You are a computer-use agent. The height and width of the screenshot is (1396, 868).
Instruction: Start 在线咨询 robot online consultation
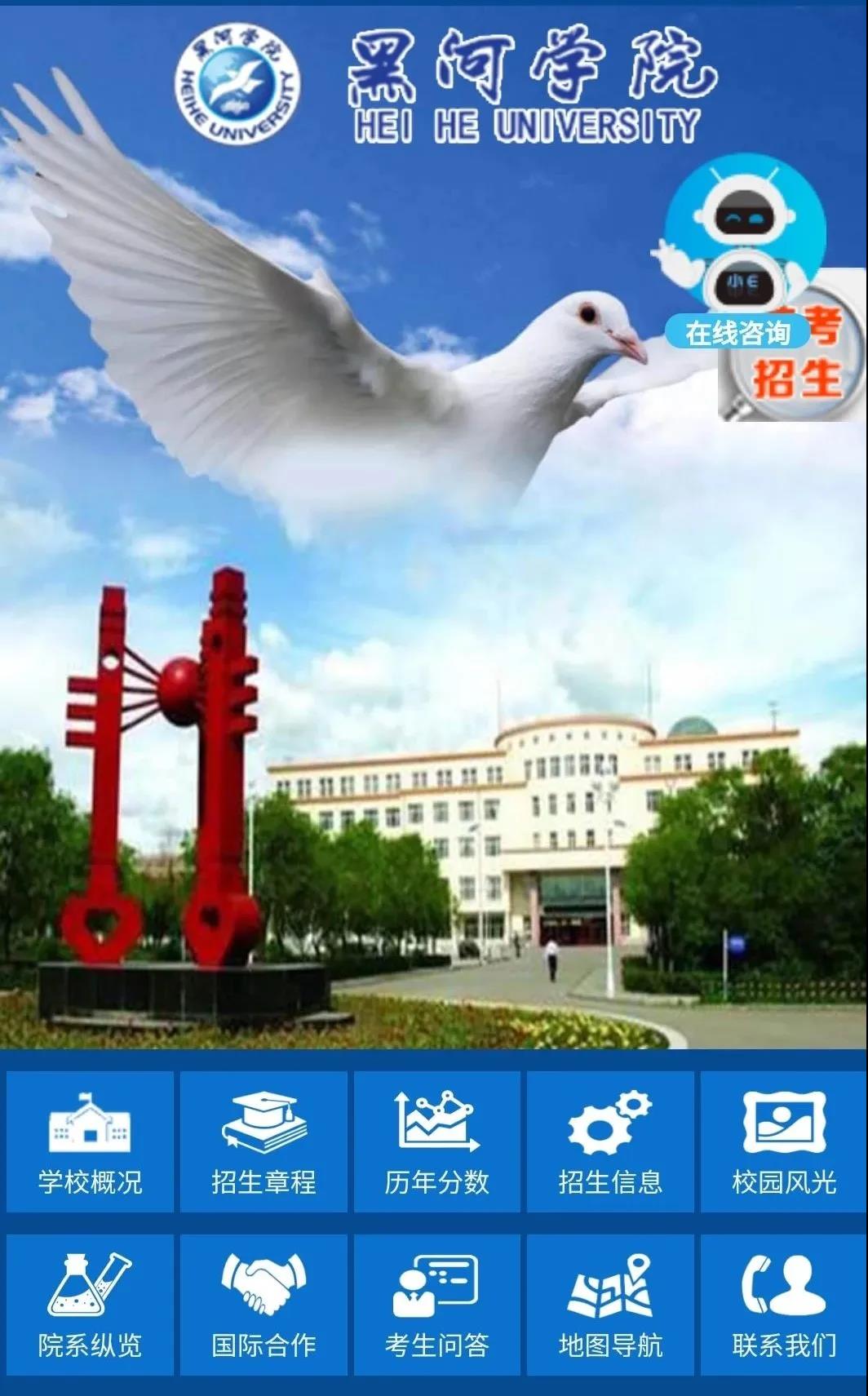(738, 261)
